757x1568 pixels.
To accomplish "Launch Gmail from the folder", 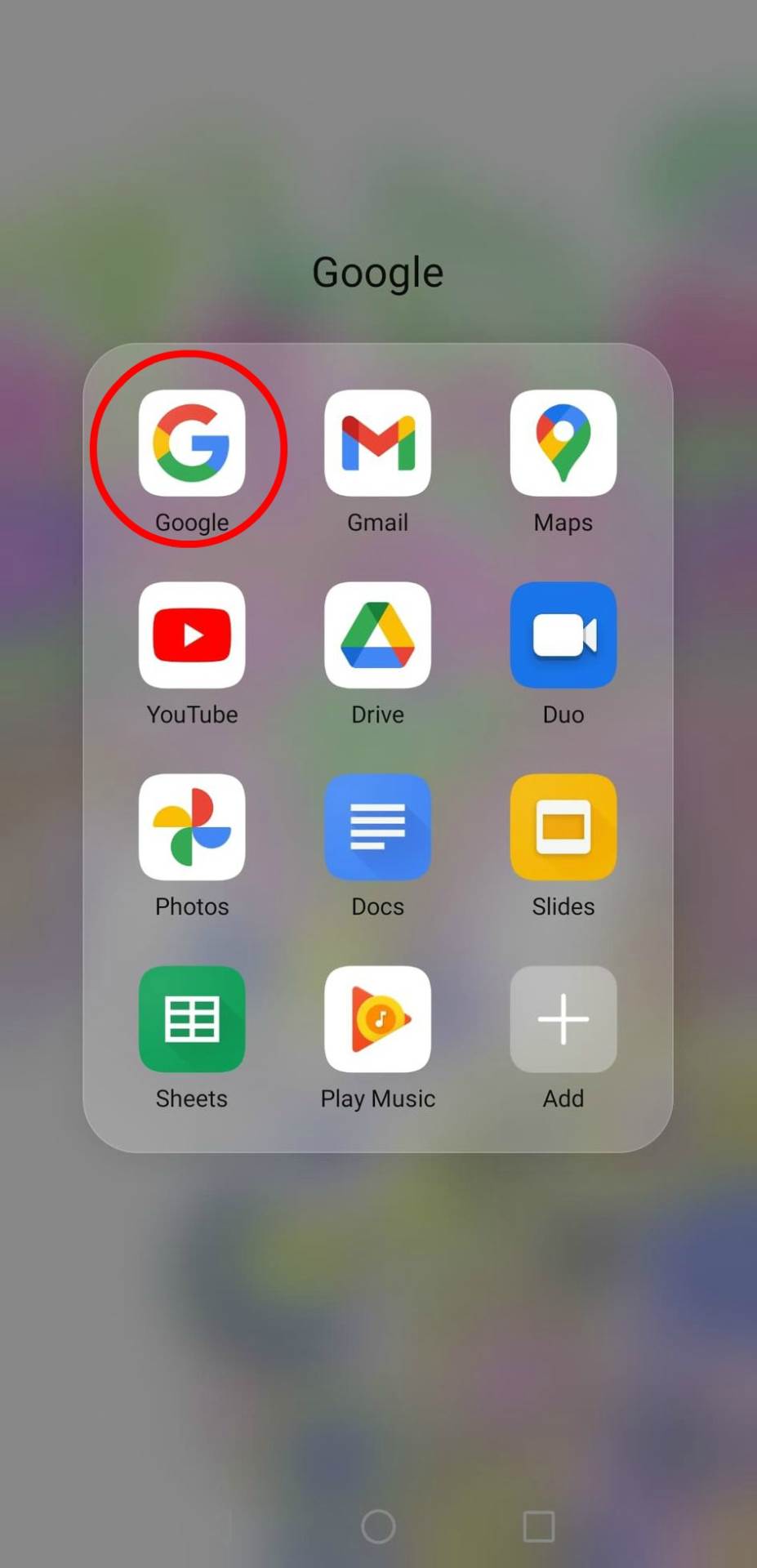I will [377, 443].
